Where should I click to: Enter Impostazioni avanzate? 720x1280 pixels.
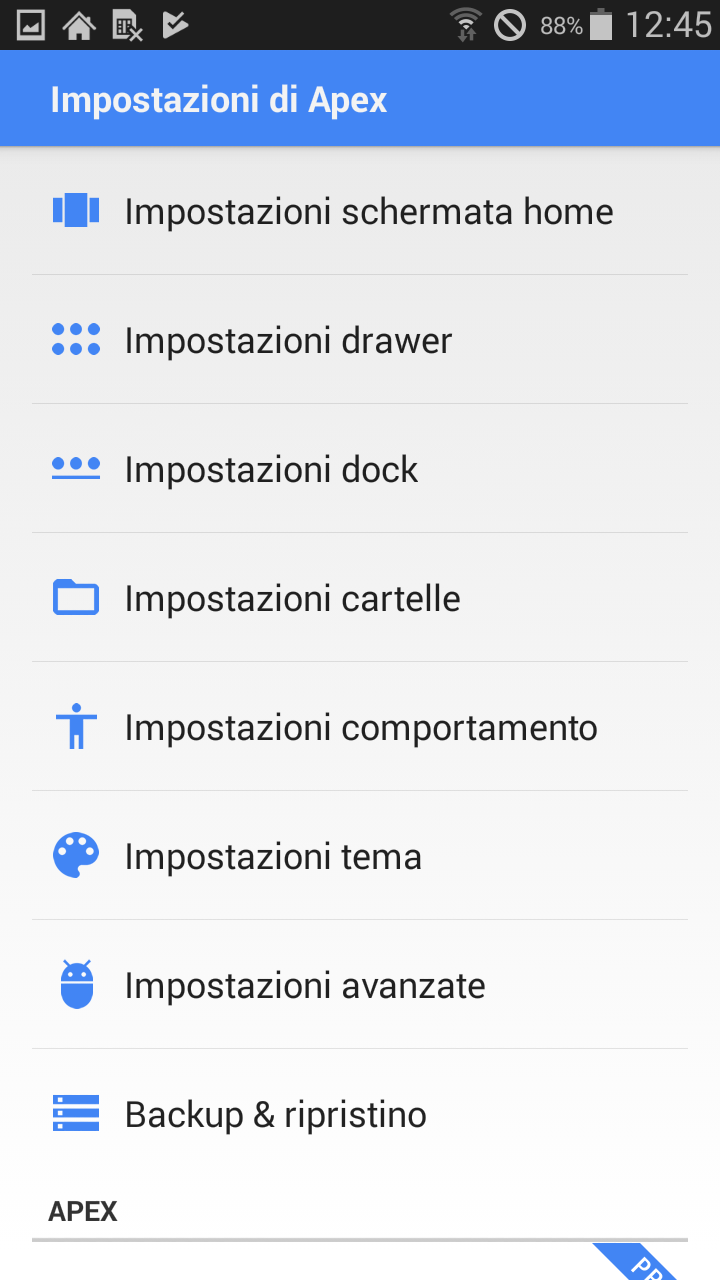(360, 985)
